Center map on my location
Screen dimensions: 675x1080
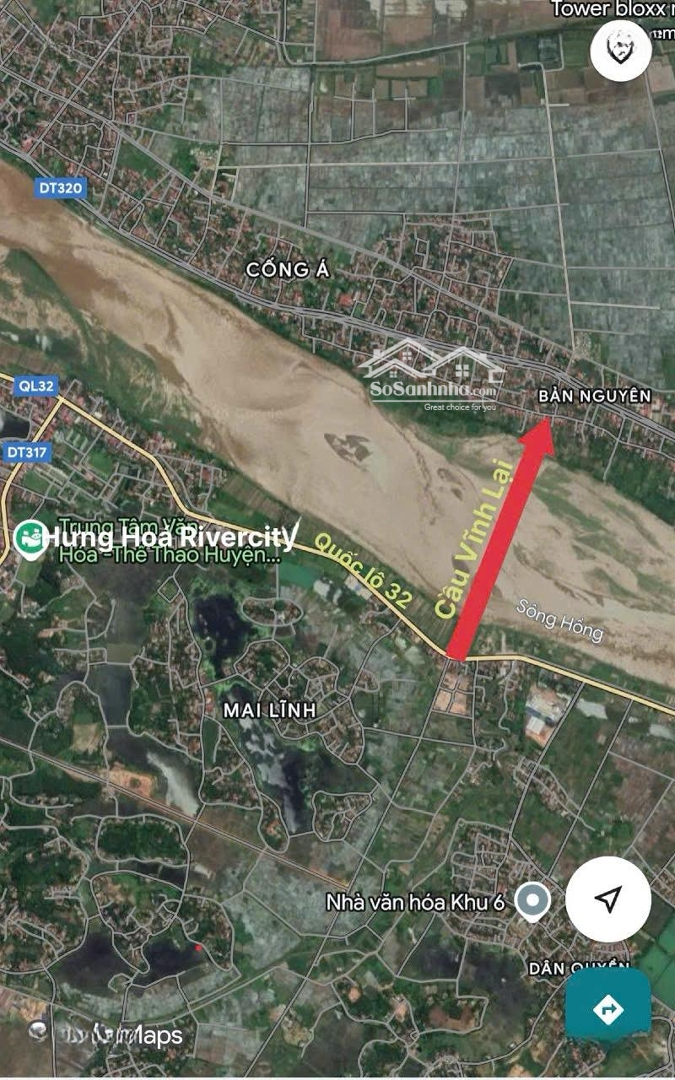pos(608,899)
